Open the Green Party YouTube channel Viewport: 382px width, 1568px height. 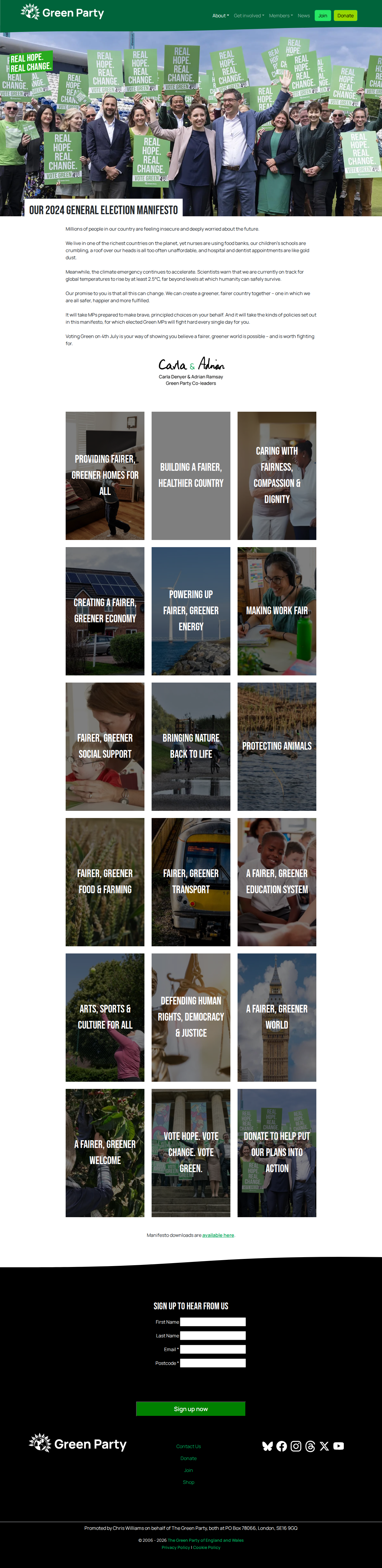339,1446
